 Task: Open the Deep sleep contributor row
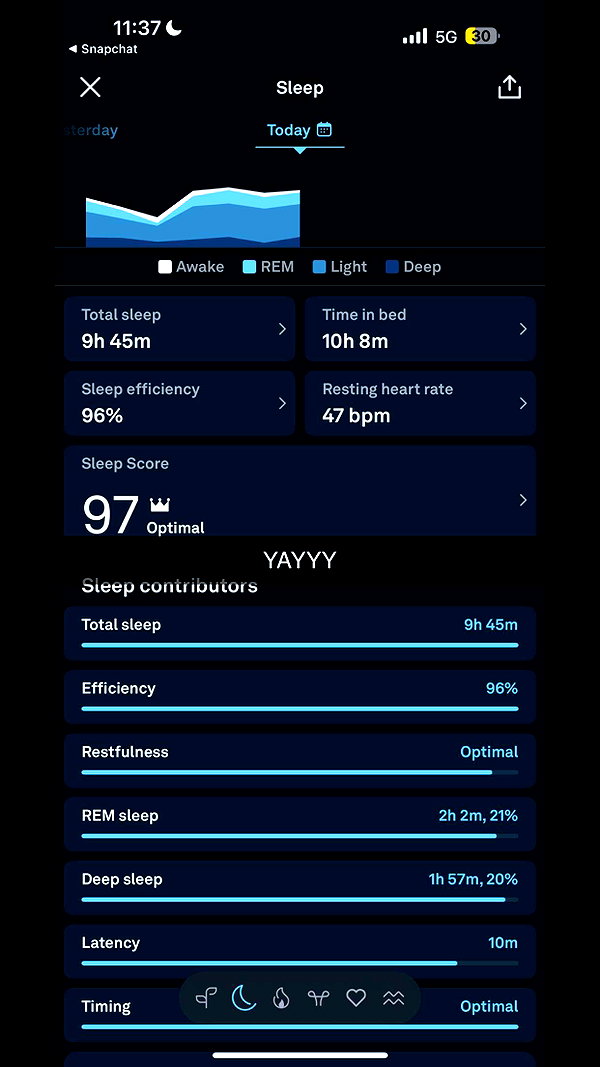coord(300,888)
